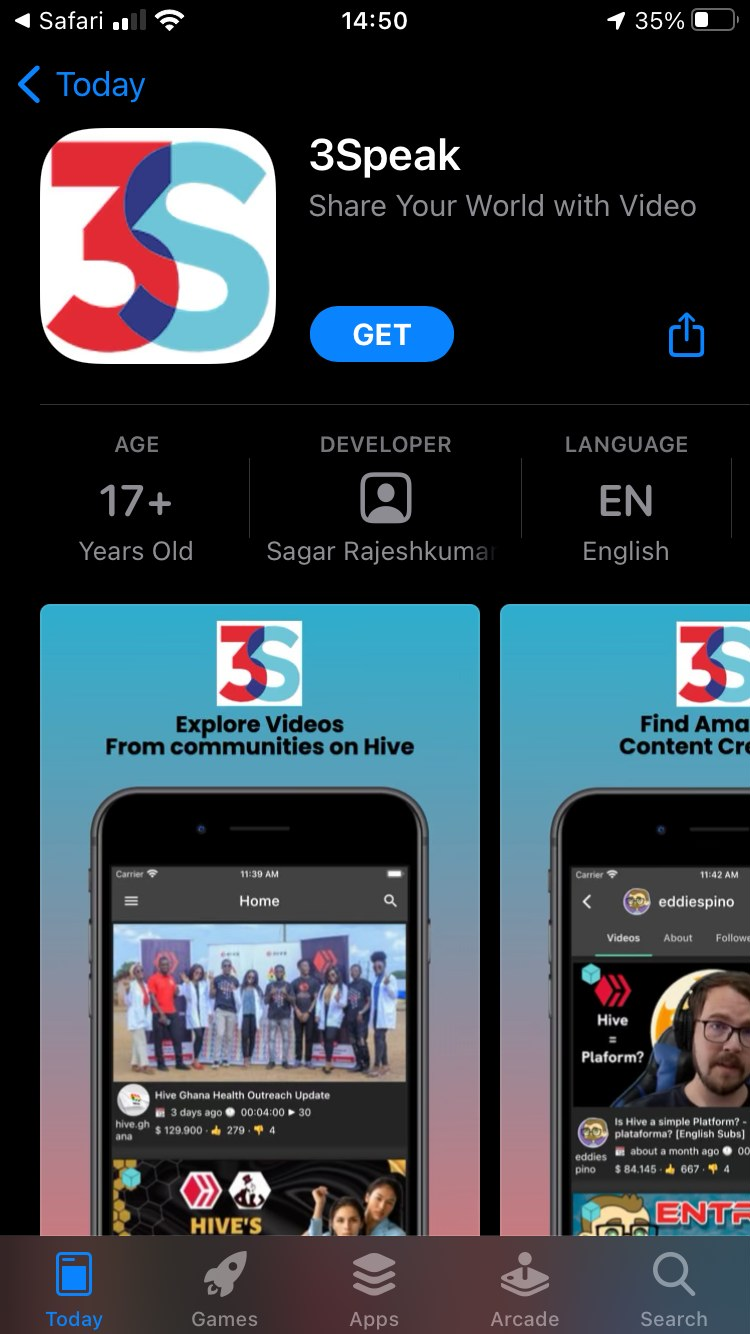Share the 3Speak app

(x=686, y=335)
